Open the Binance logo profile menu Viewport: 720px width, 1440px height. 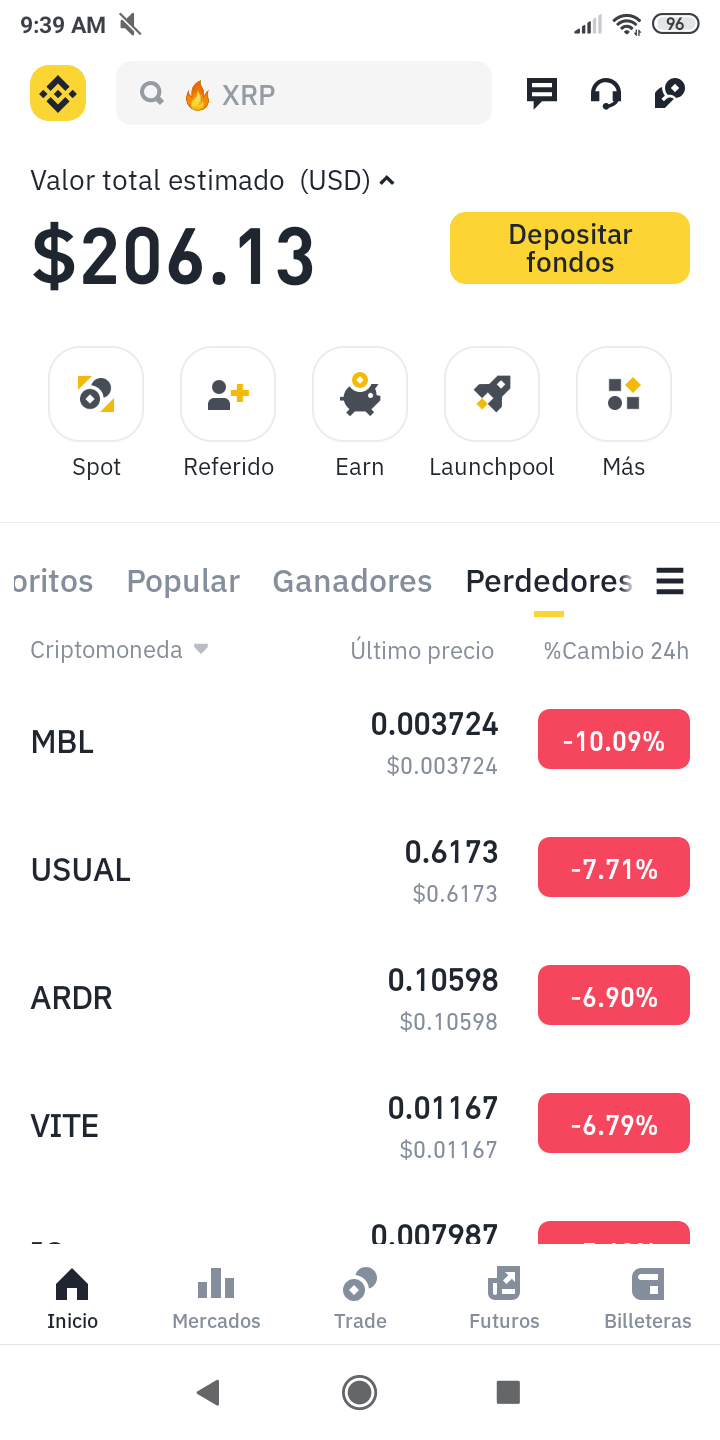[x=58, y=94]
